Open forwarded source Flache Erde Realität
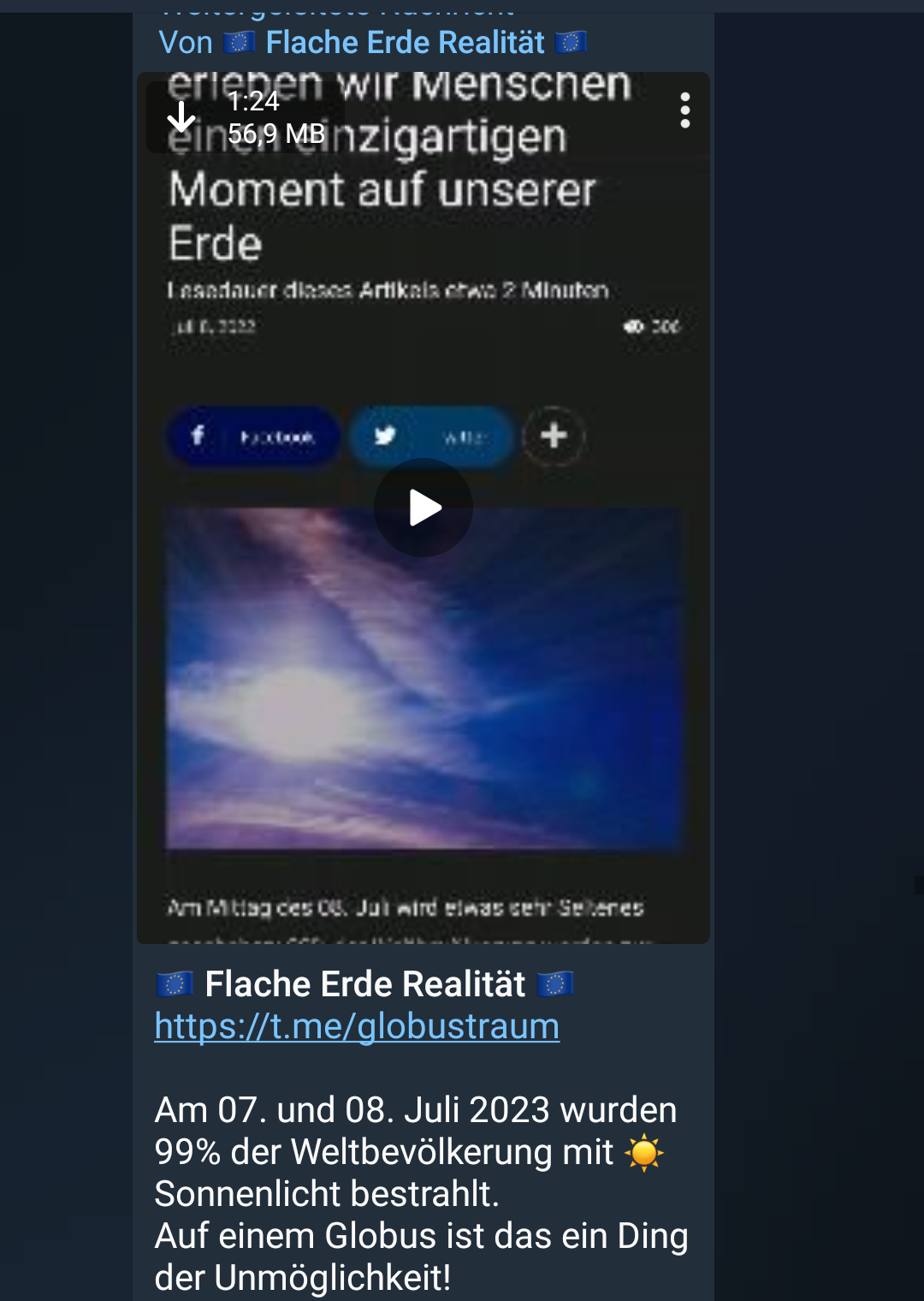This screenshot has width=924, height=1301. pos(404,42)
